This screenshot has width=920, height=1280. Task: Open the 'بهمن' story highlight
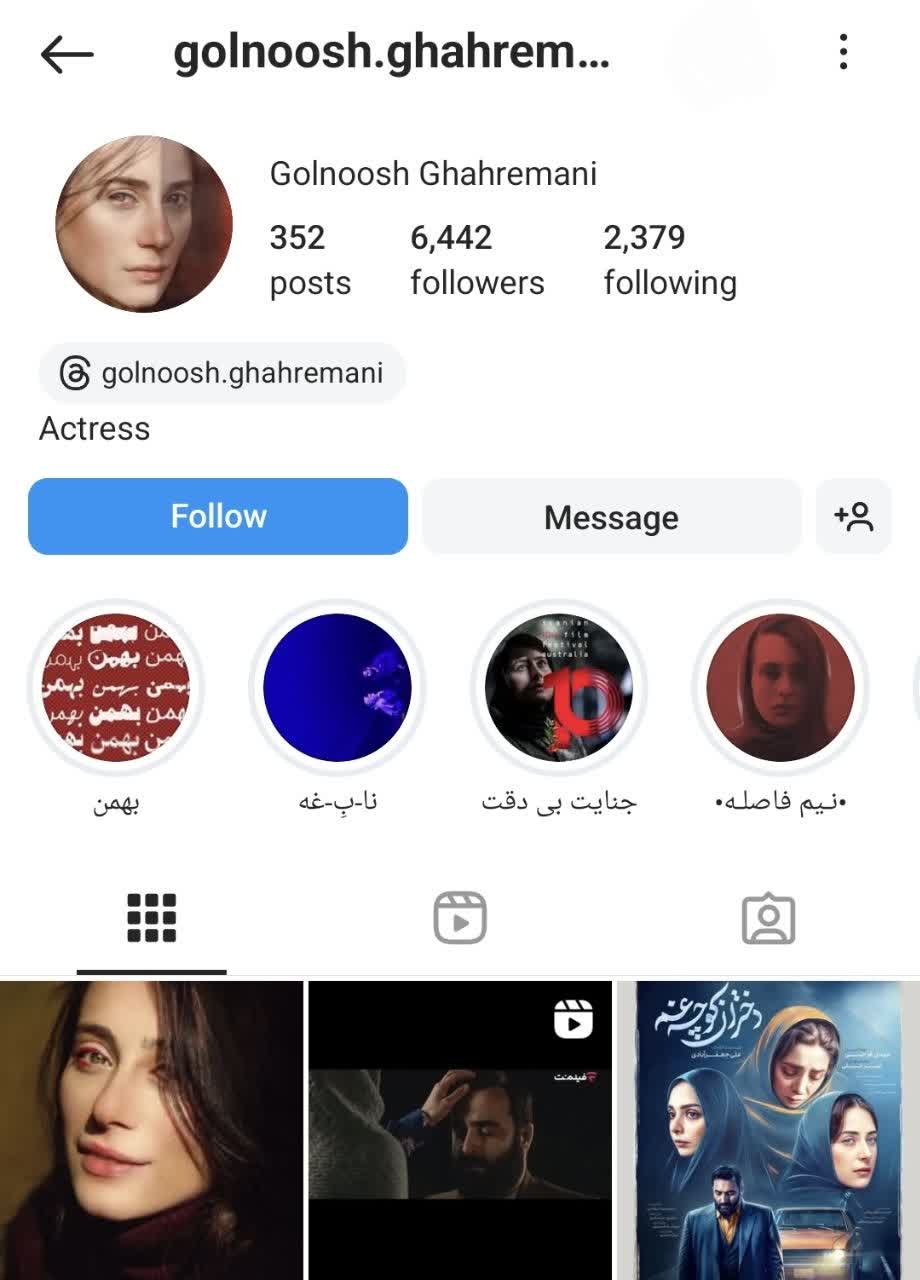click(116, 686)
